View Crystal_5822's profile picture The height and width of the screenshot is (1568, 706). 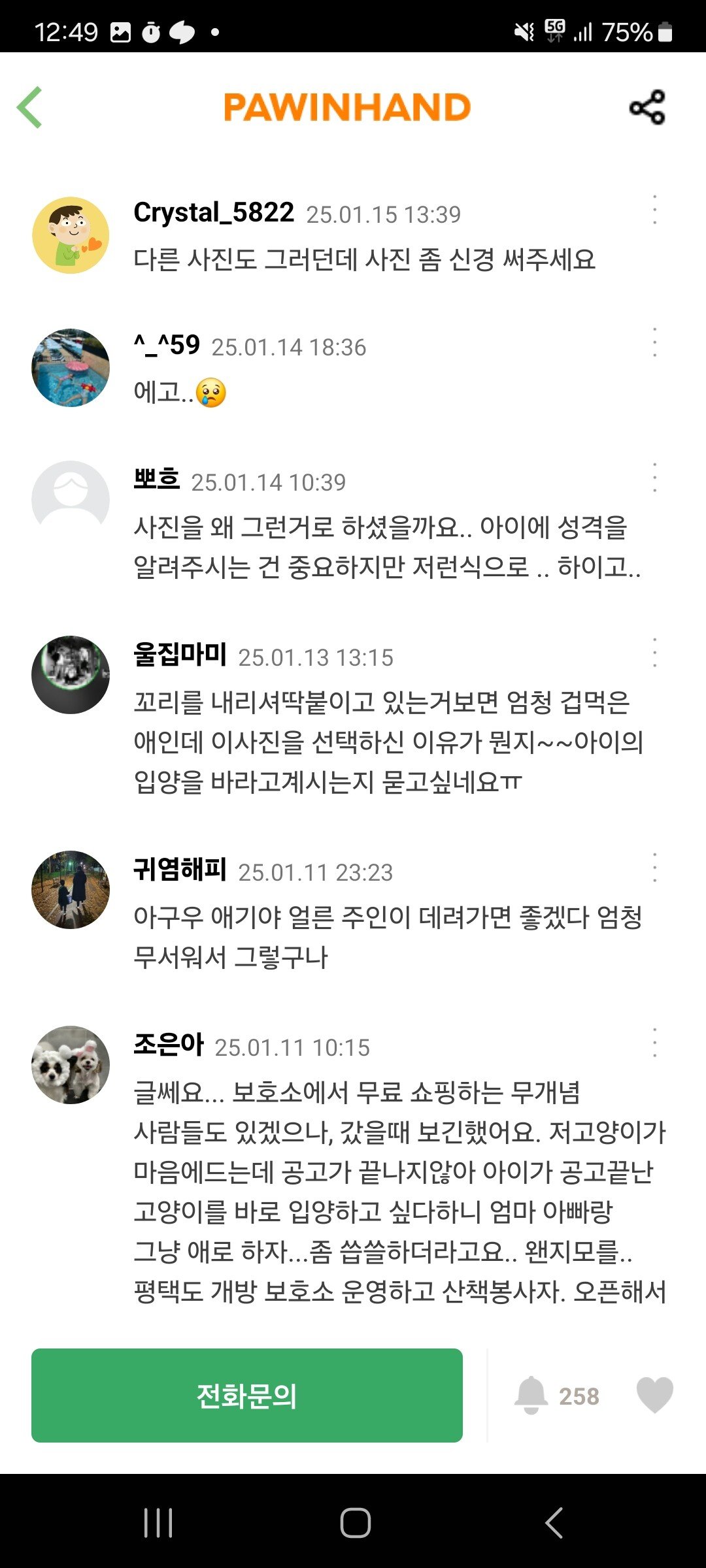click(71, 235)
